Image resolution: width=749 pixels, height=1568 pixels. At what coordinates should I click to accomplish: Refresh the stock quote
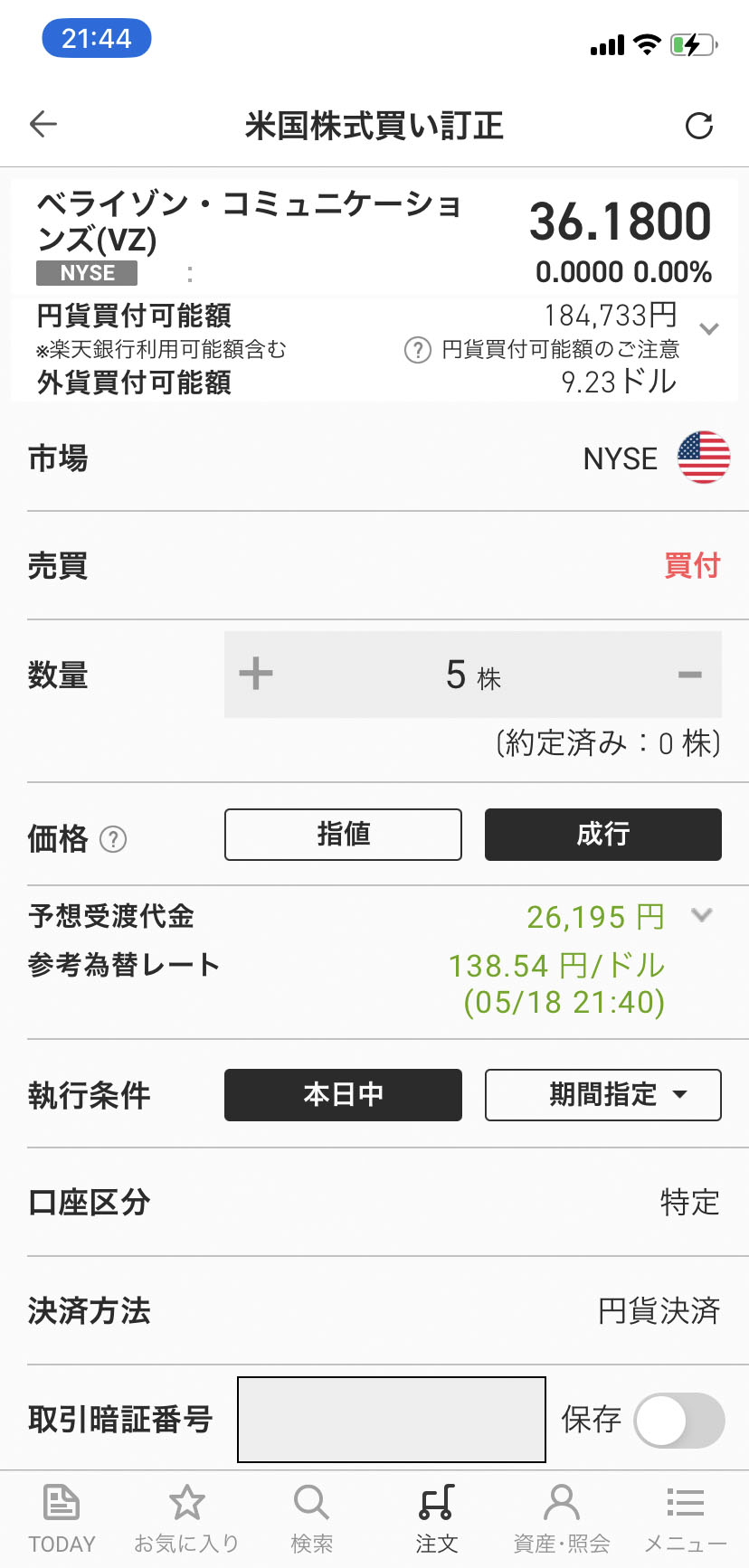[698, 126]
